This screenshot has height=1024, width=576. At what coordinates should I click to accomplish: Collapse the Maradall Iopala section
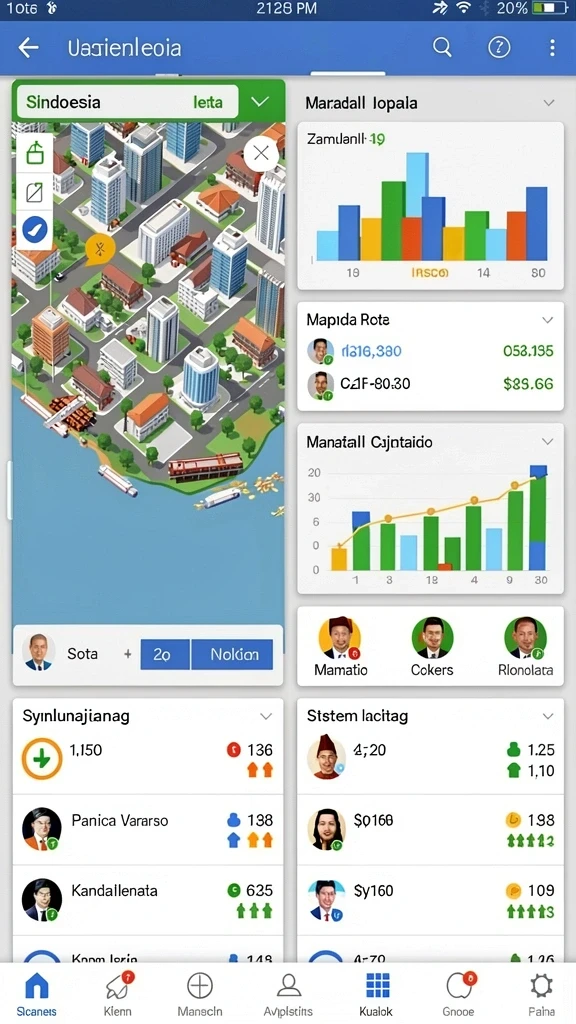[549, 103]
